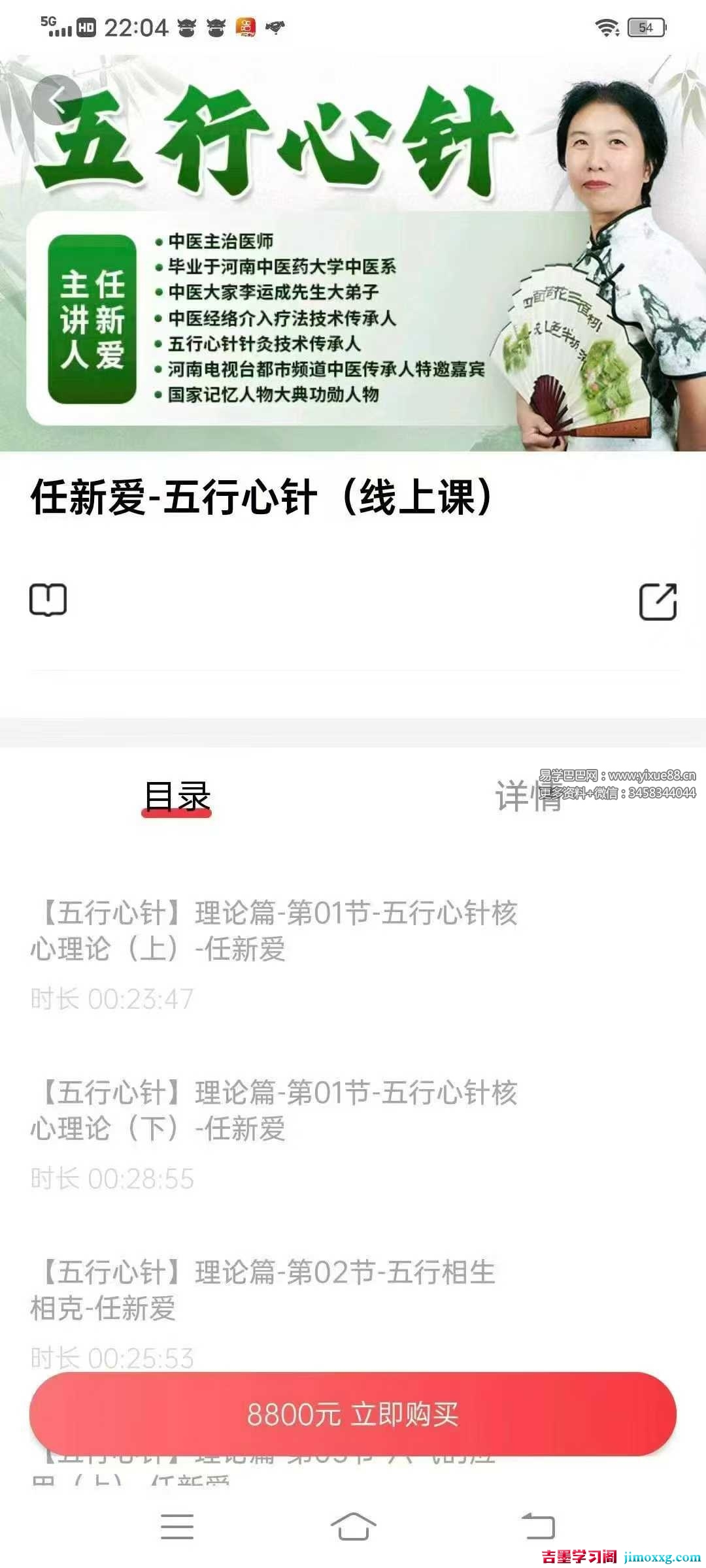Image resolution: width=706 pixels, height=1568 pixels.
Task: Open recent apps from the navigation bar
Action: [x=177, y=1527]
